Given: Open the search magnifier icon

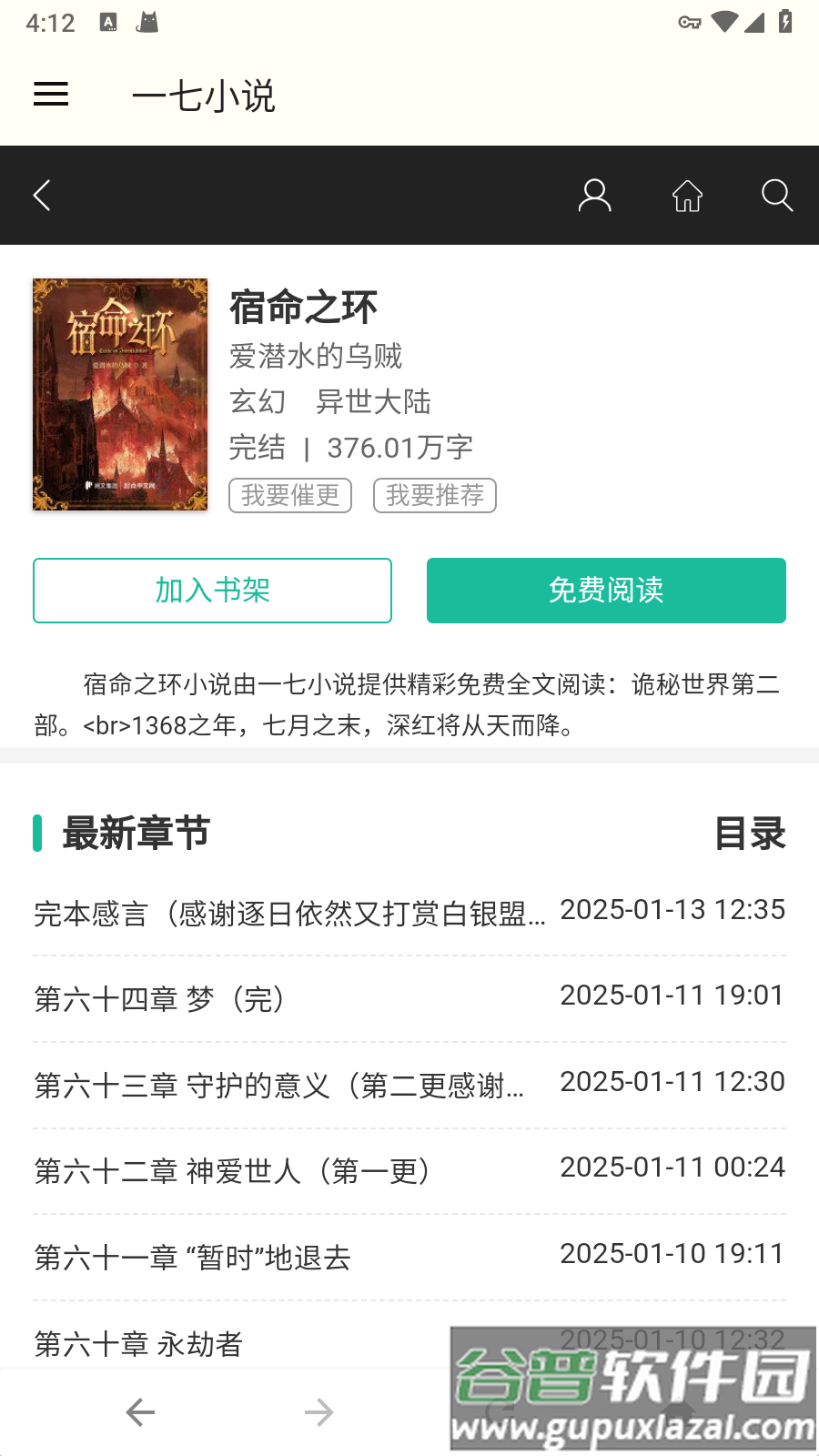Looking at the screenshot, I should 776,196.
